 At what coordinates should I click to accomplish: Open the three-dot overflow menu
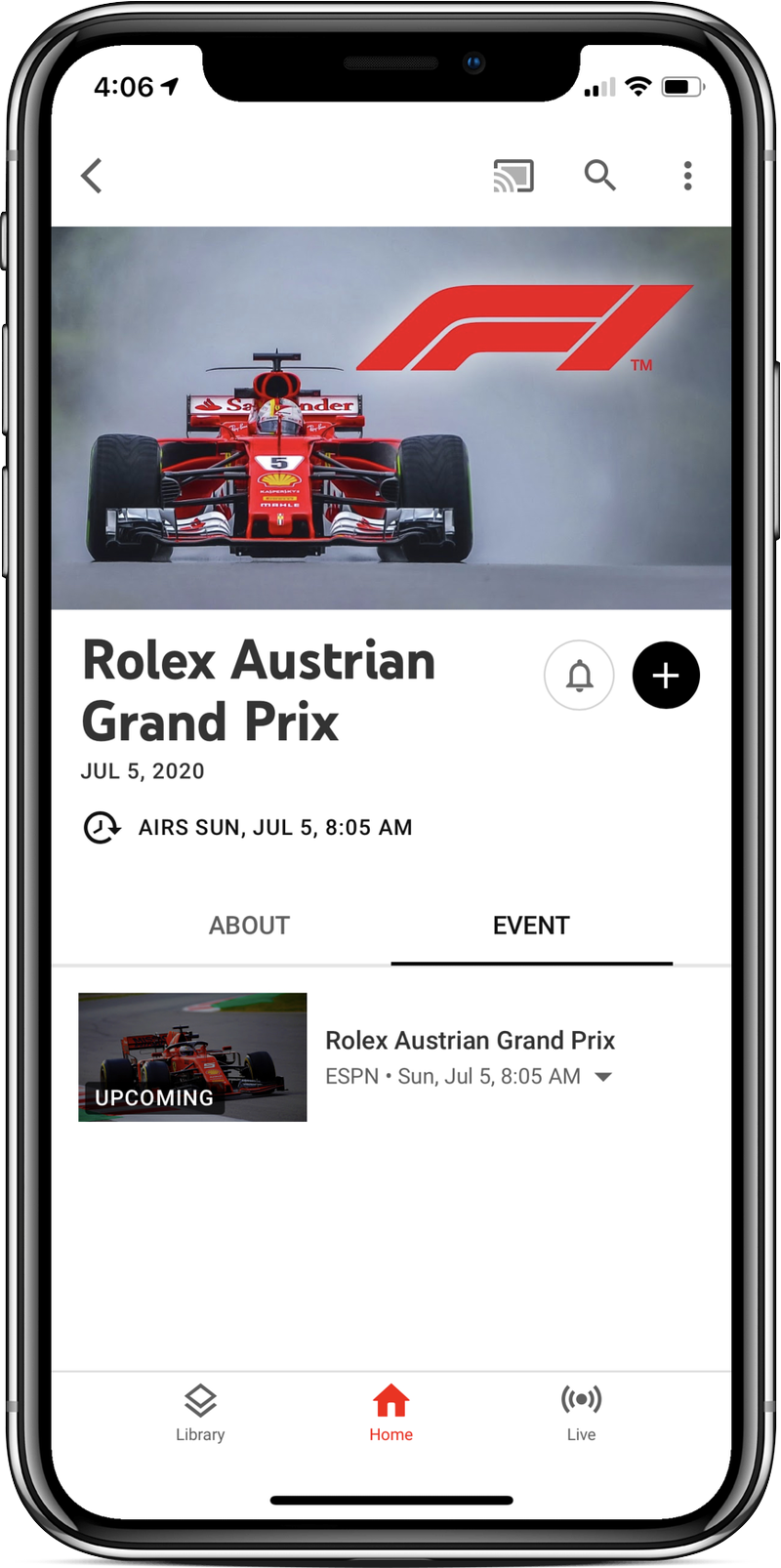(x=688, y=176)
